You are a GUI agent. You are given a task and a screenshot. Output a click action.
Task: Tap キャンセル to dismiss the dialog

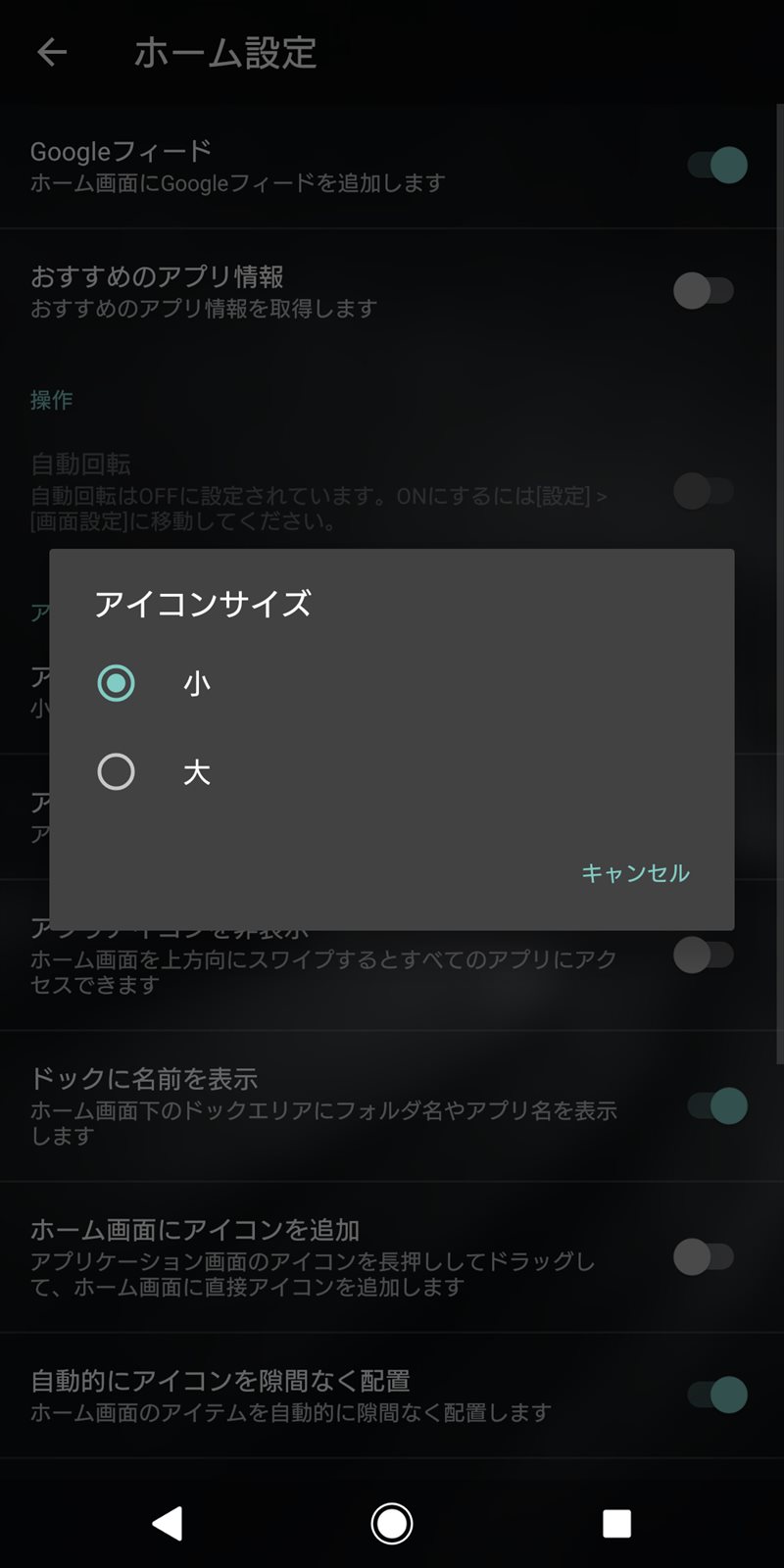click(x=635, y=872)
